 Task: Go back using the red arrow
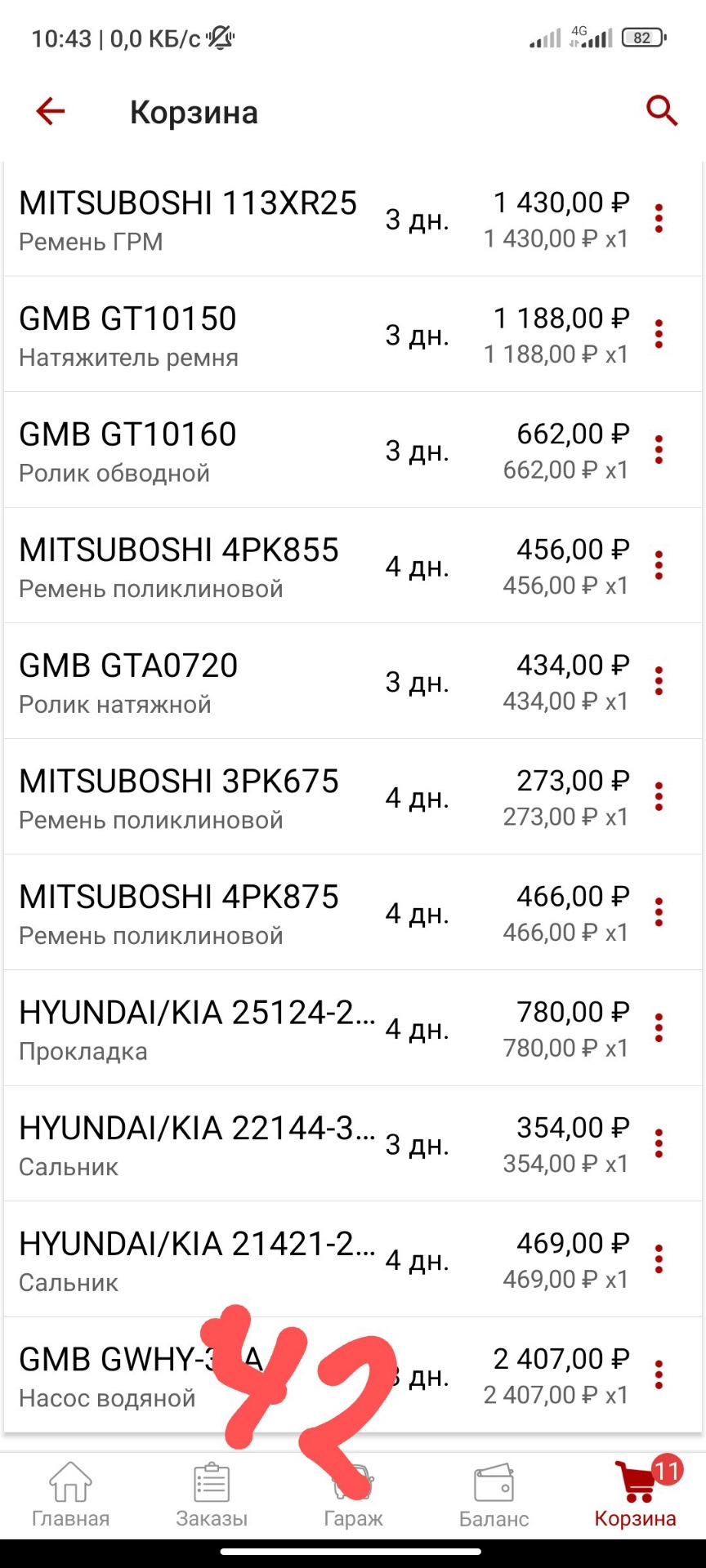50,111
